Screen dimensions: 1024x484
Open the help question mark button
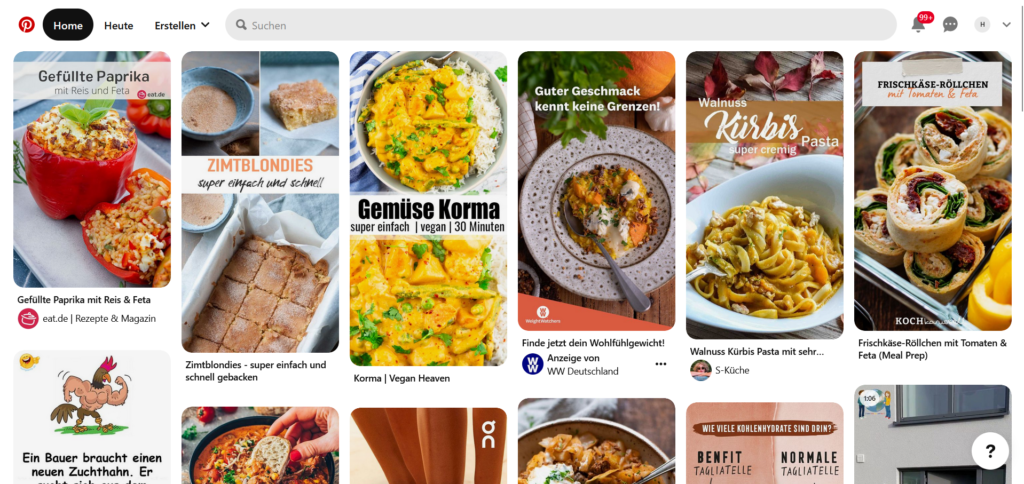click(x=989, y=450)
